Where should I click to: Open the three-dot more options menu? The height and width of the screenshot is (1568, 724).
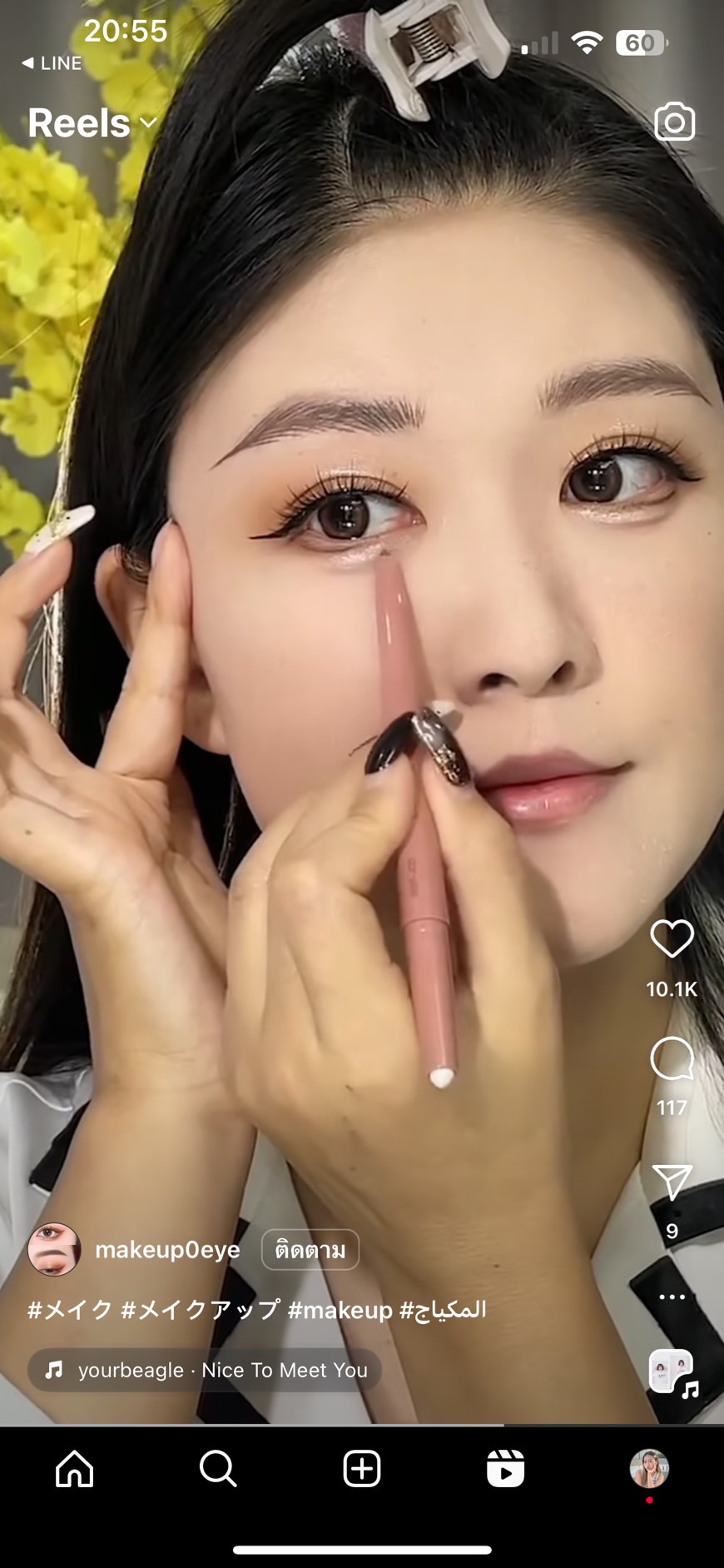tap(672, 1297)
